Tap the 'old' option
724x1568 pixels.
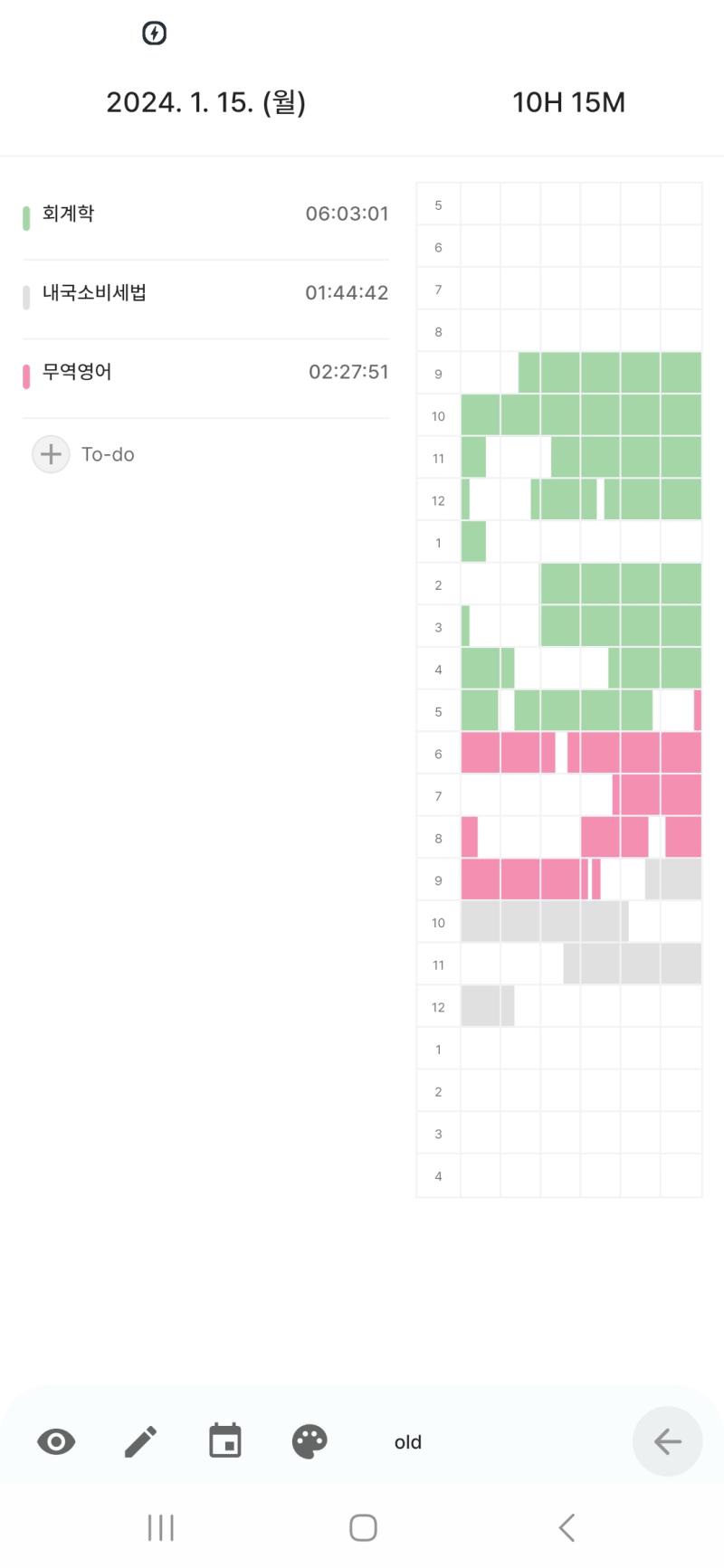pos(408,1442)
